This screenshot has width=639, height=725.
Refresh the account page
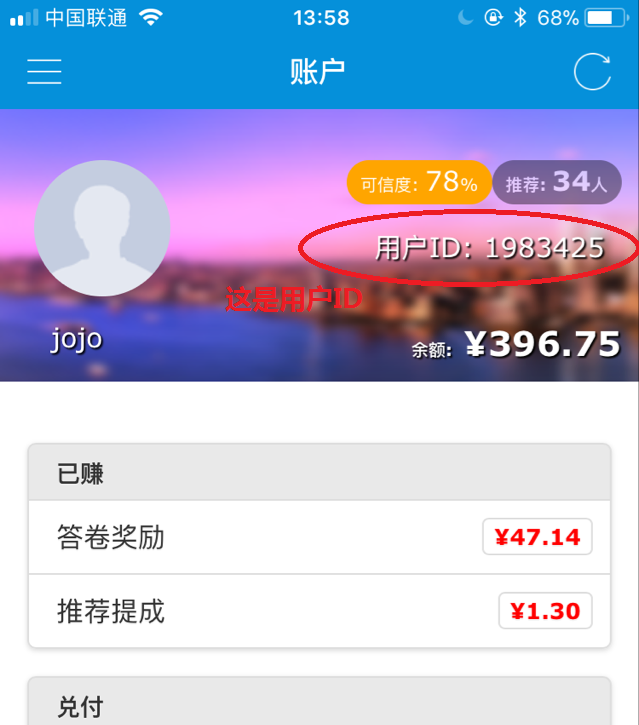pos(592,72)
